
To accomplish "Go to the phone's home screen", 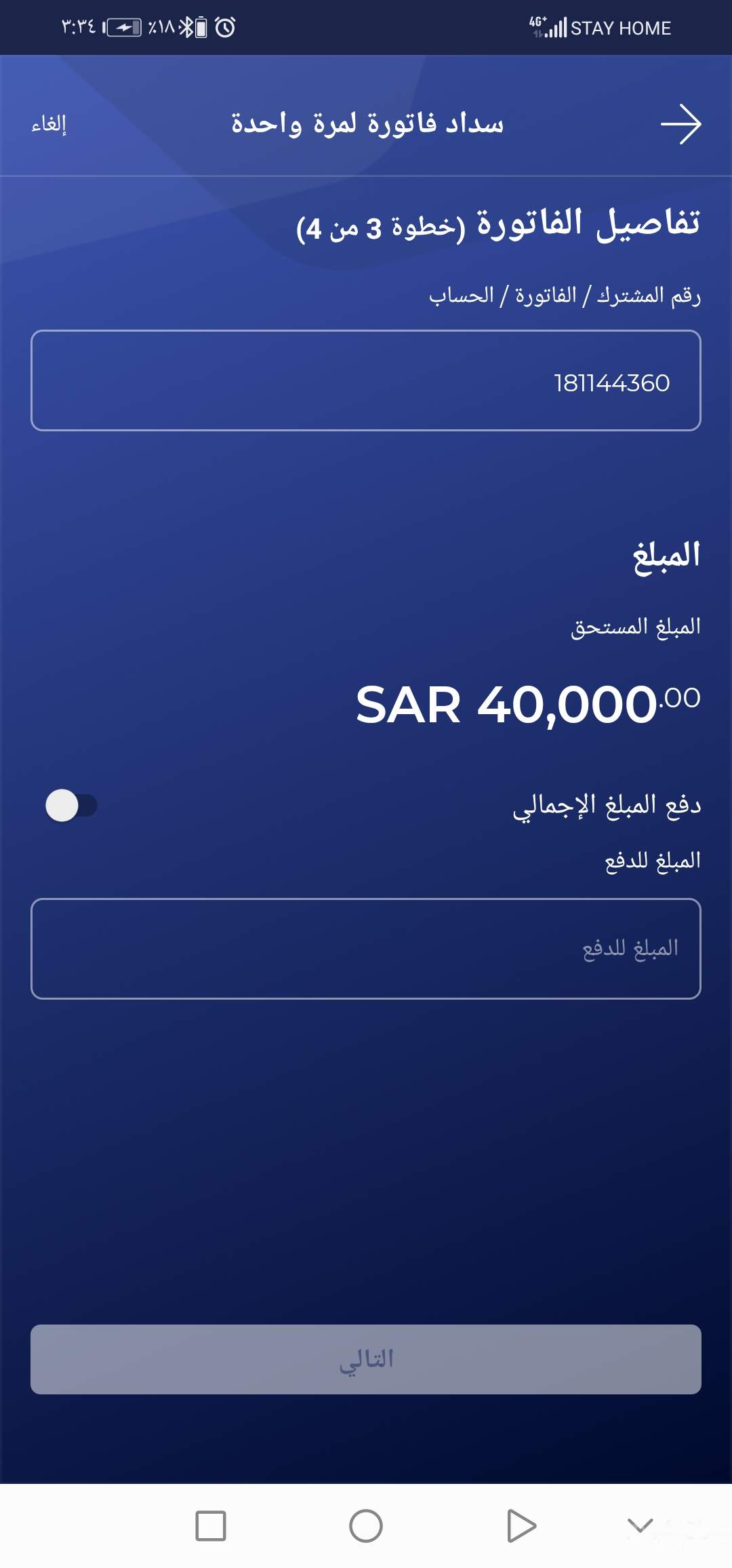I will [366, 1526].
